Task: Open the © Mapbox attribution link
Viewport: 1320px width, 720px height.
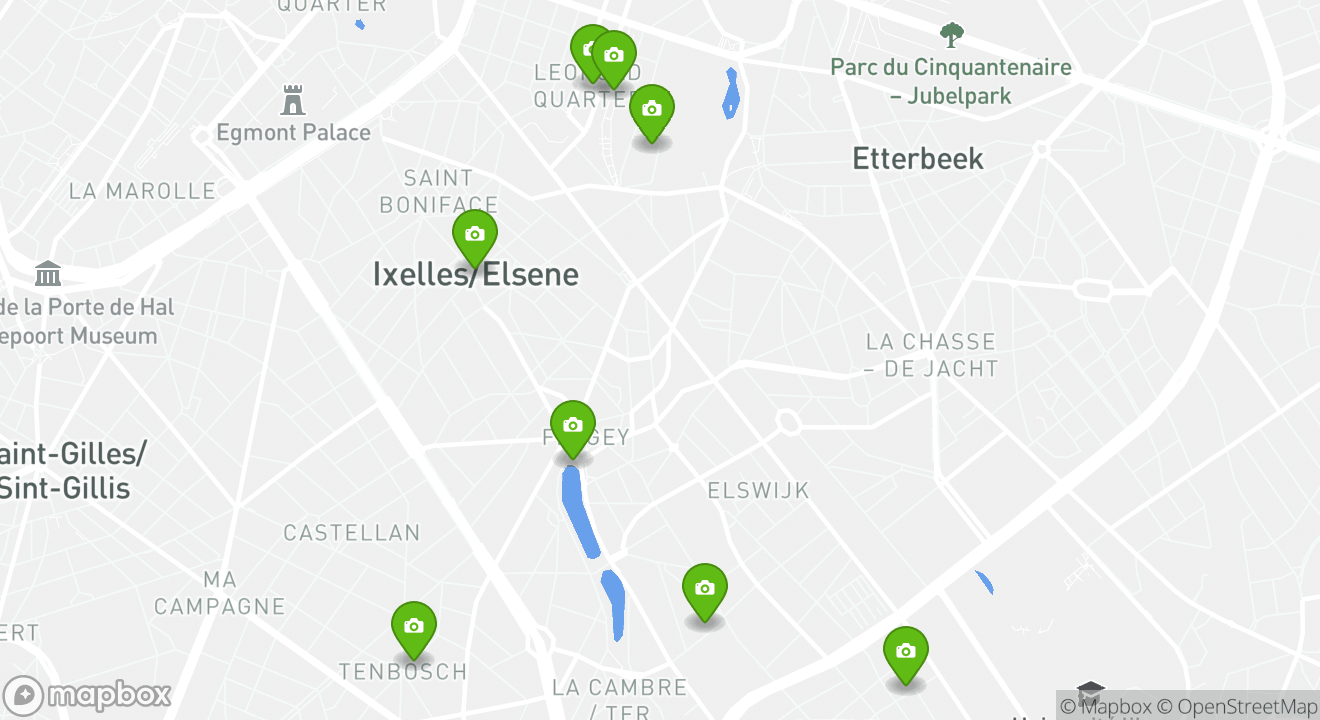Action: click(1106, 706)
